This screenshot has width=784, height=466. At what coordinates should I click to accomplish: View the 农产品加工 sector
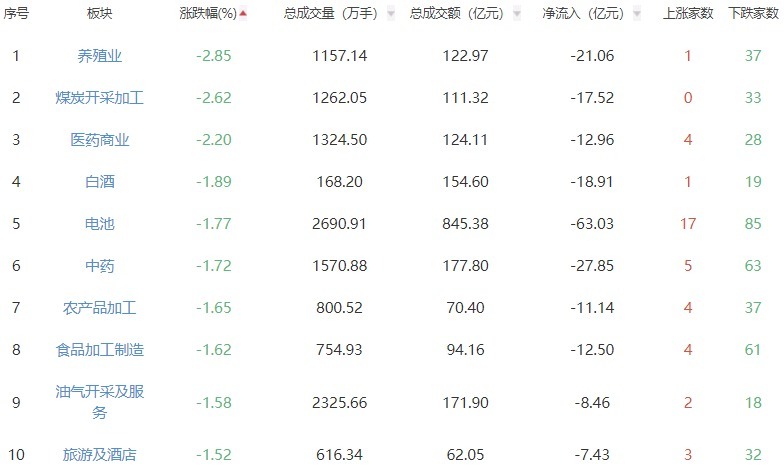99,308
